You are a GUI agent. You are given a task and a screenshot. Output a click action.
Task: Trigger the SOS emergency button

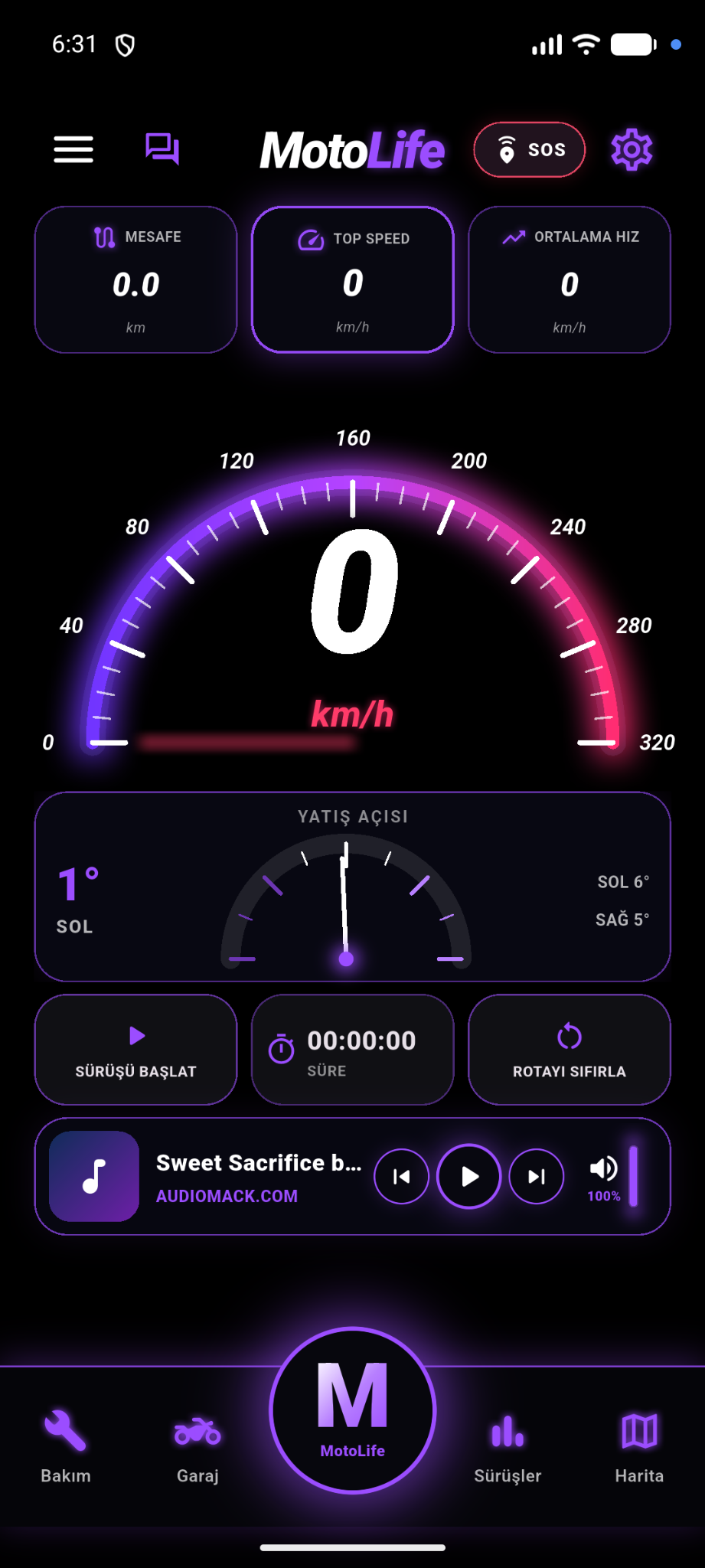pyautogui.click(x=530, y=149)
